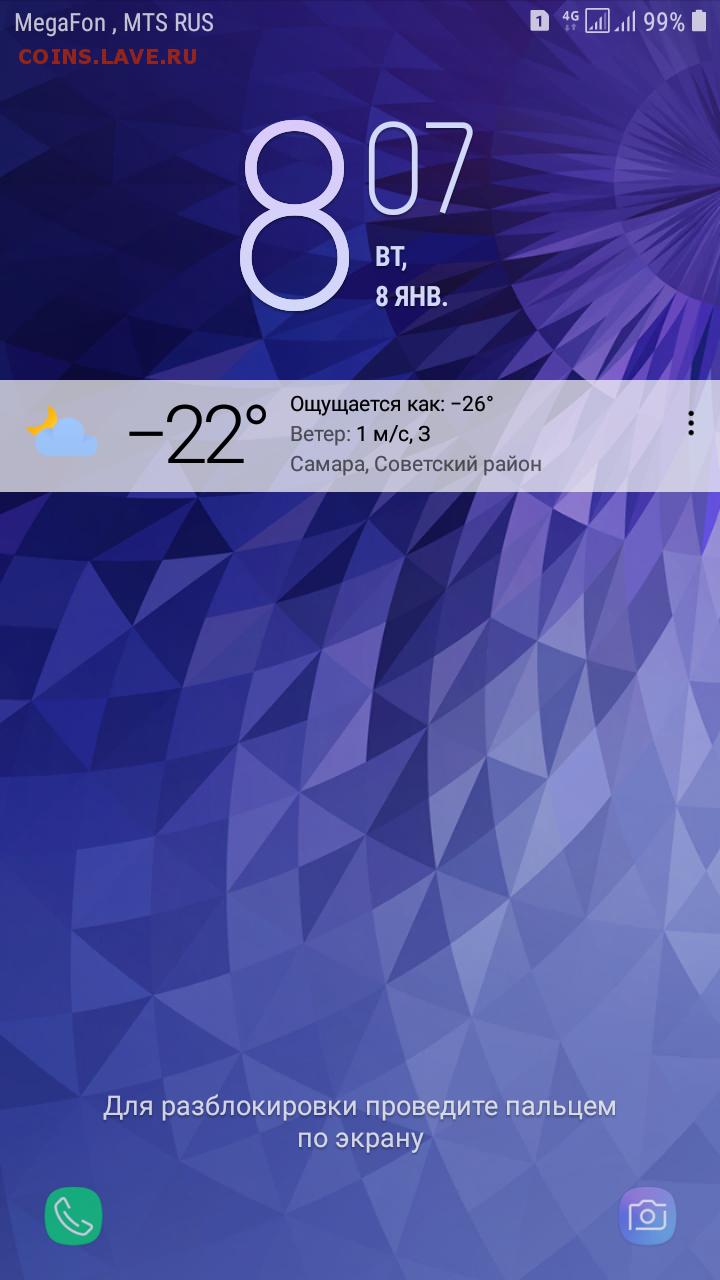This screenshot has height=1280, width=720.
Task: Launch the camera shortcut icon
Action: 647,1216
